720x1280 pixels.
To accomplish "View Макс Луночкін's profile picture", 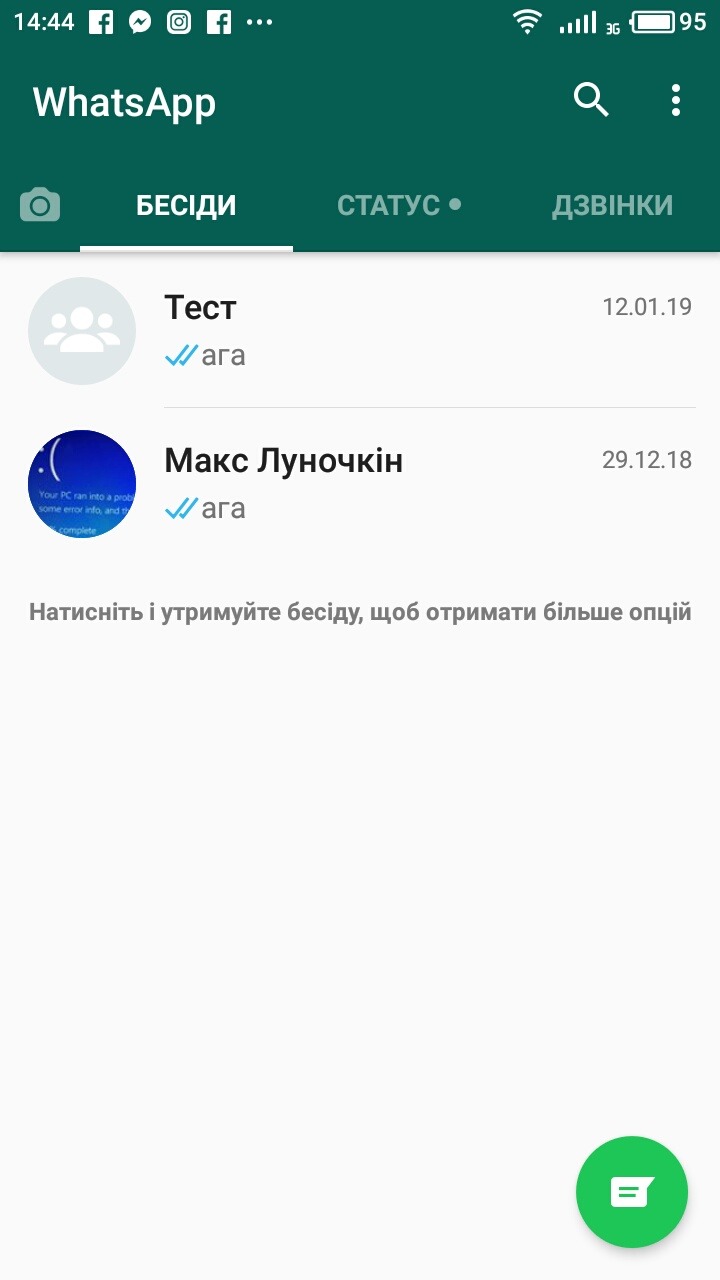I will [x=82, y=484].
